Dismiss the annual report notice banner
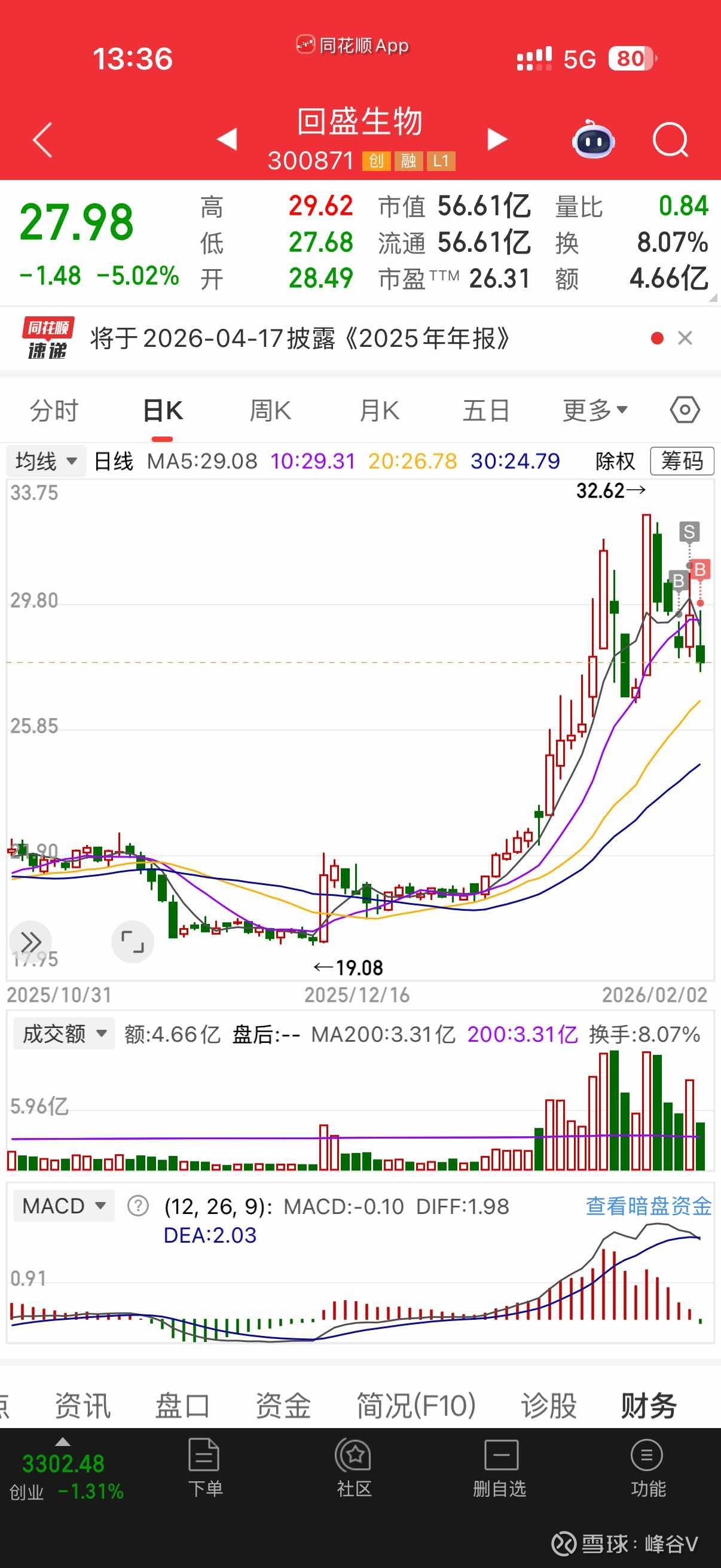 coord(685,338)
